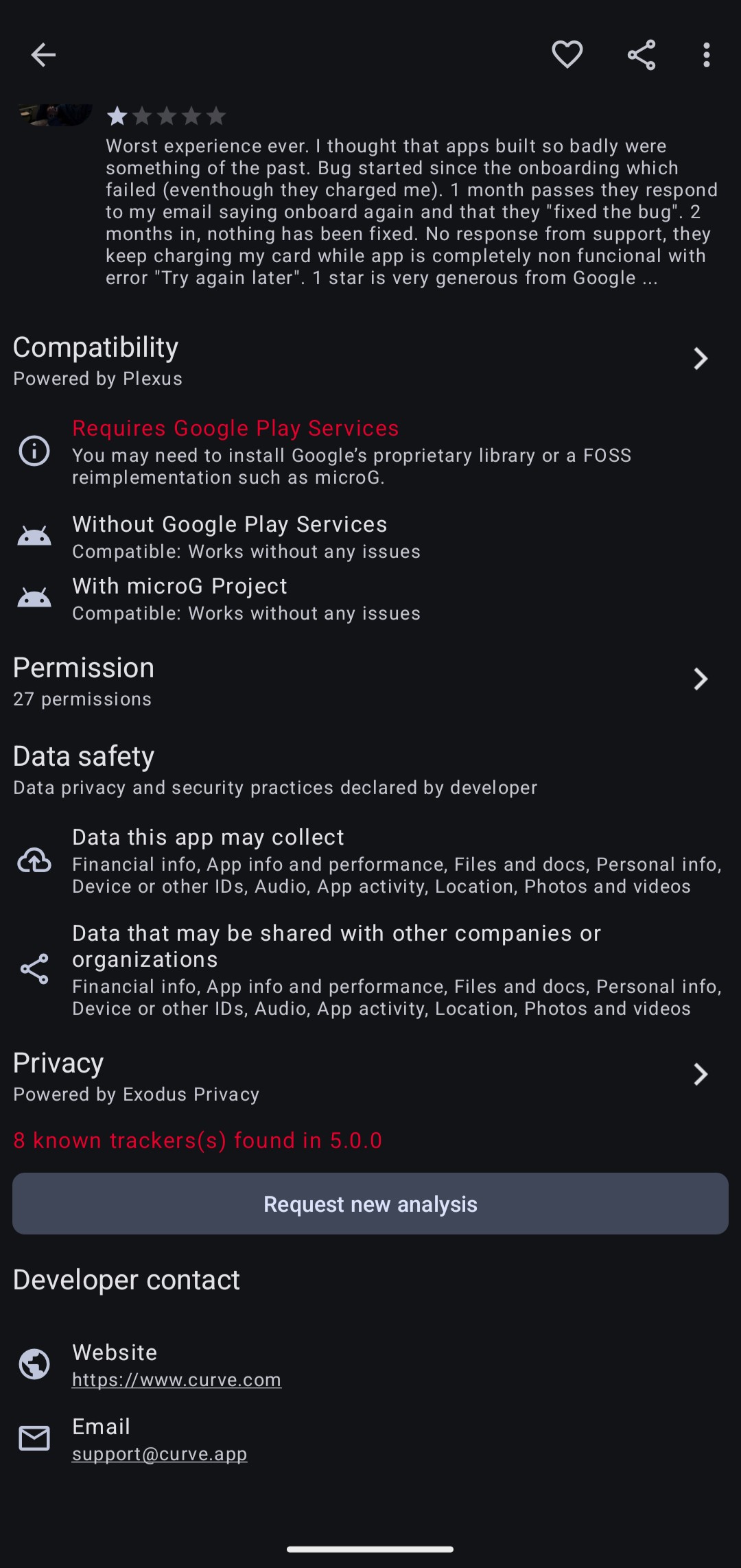Add this app to favorites
This screenshot has height=1568, width=741.
coord(567,55)
